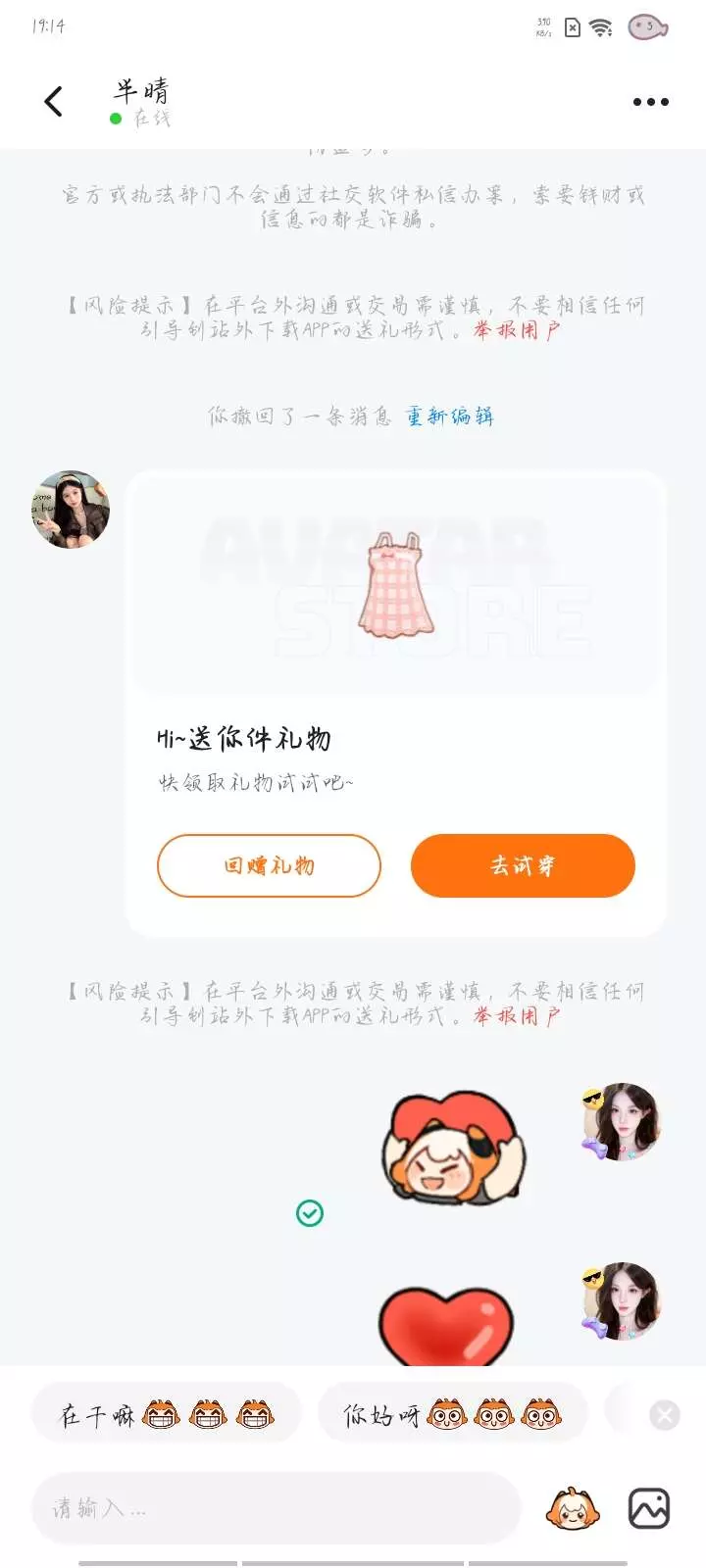Tap 举报用户 in the upper risk notice

point(517,330)
